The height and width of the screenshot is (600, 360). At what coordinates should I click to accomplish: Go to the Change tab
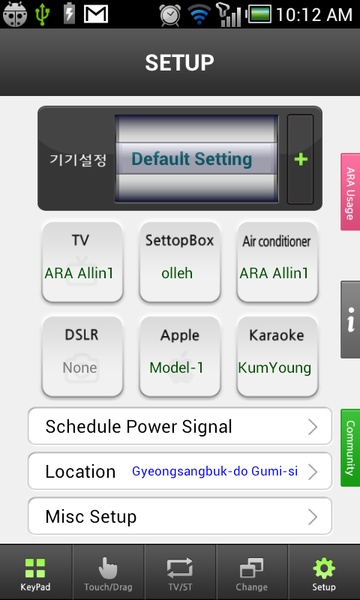pyautogui.click(x=252, y=573)
